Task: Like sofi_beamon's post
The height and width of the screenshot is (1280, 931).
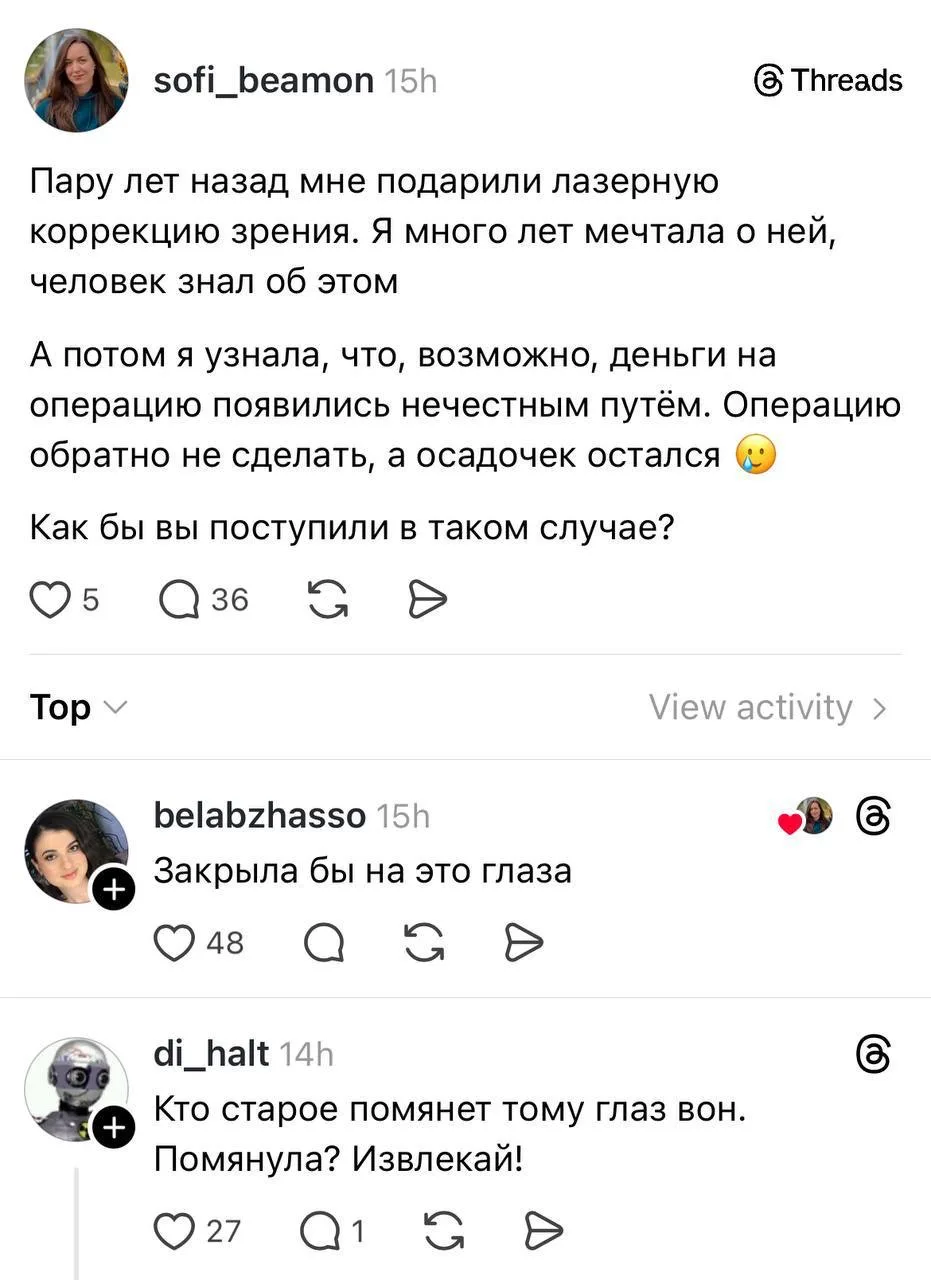Action: [48, 599]
